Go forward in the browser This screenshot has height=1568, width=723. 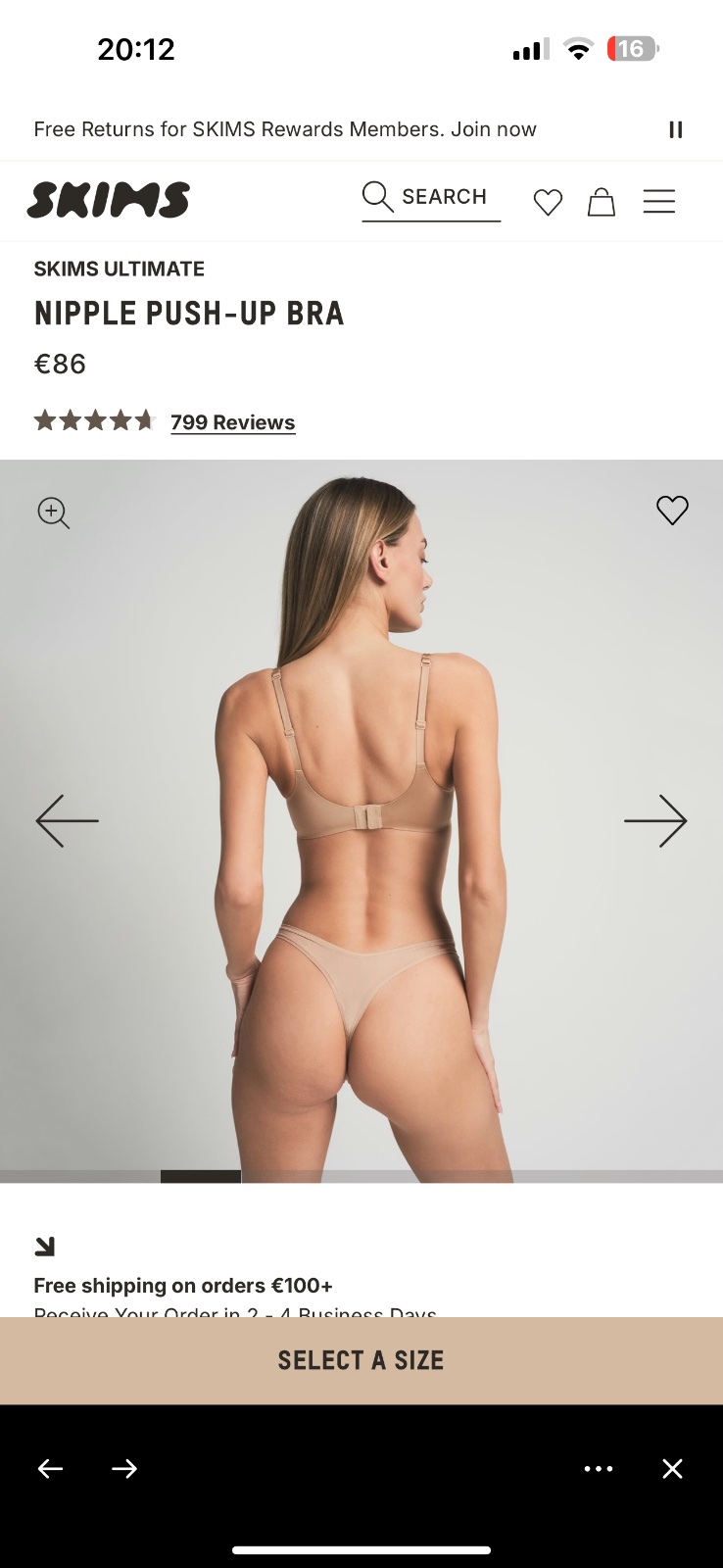[x=124, y=1468]
